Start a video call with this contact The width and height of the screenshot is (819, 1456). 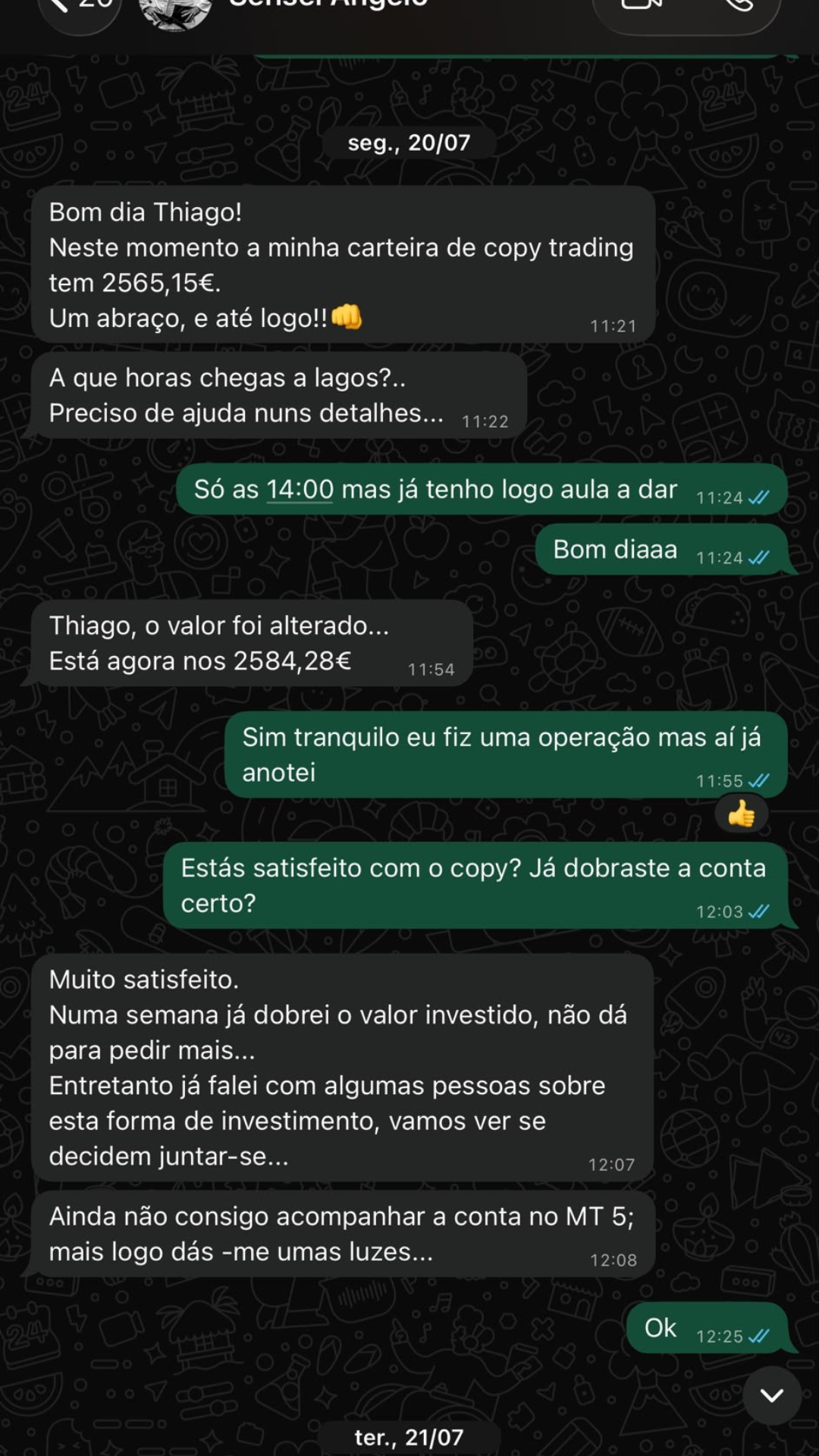click(x=642, y=9)
